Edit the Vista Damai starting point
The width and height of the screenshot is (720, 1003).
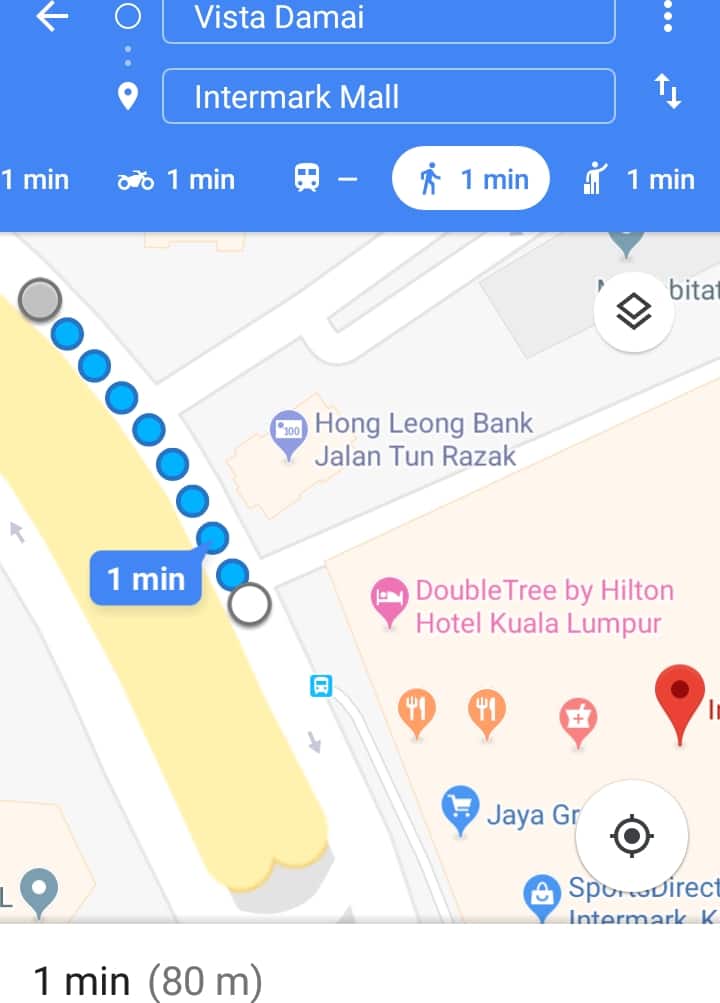[388, 18]
